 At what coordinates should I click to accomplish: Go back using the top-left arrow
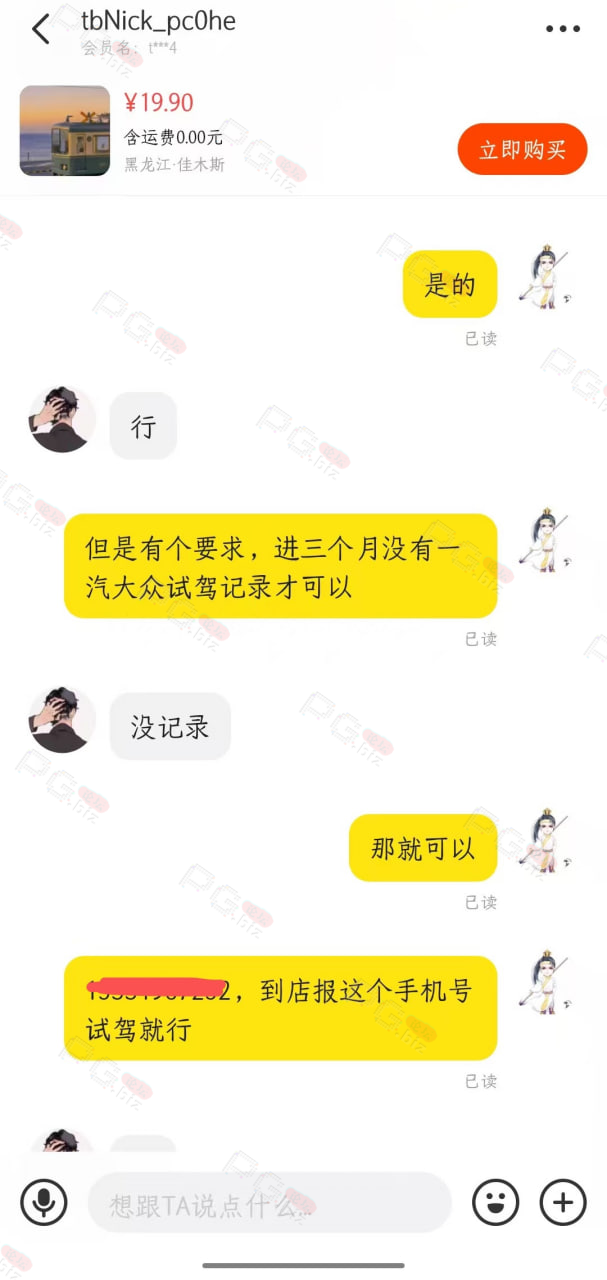click(40, 29)
